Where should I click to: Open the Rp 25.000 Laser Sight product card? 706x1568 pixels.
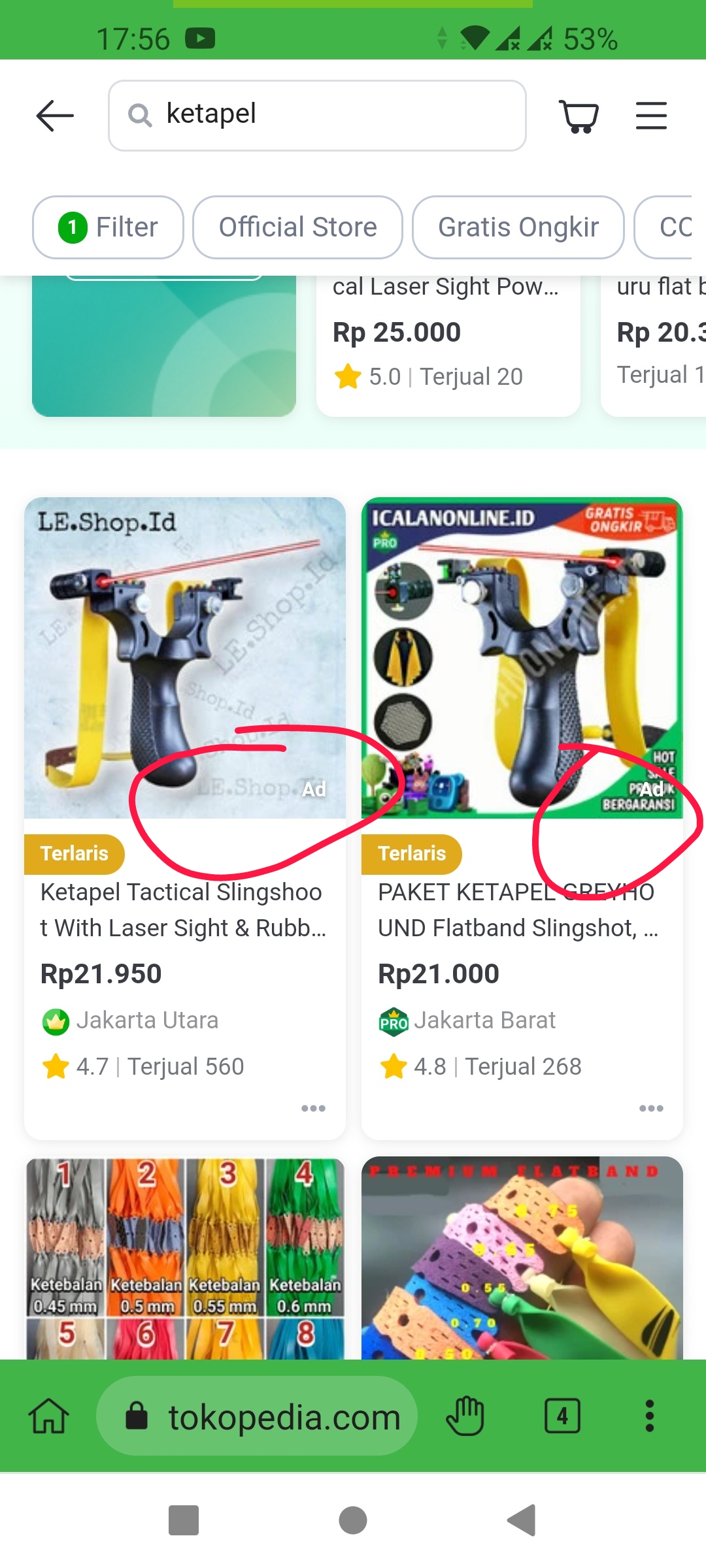pos(448,340)
